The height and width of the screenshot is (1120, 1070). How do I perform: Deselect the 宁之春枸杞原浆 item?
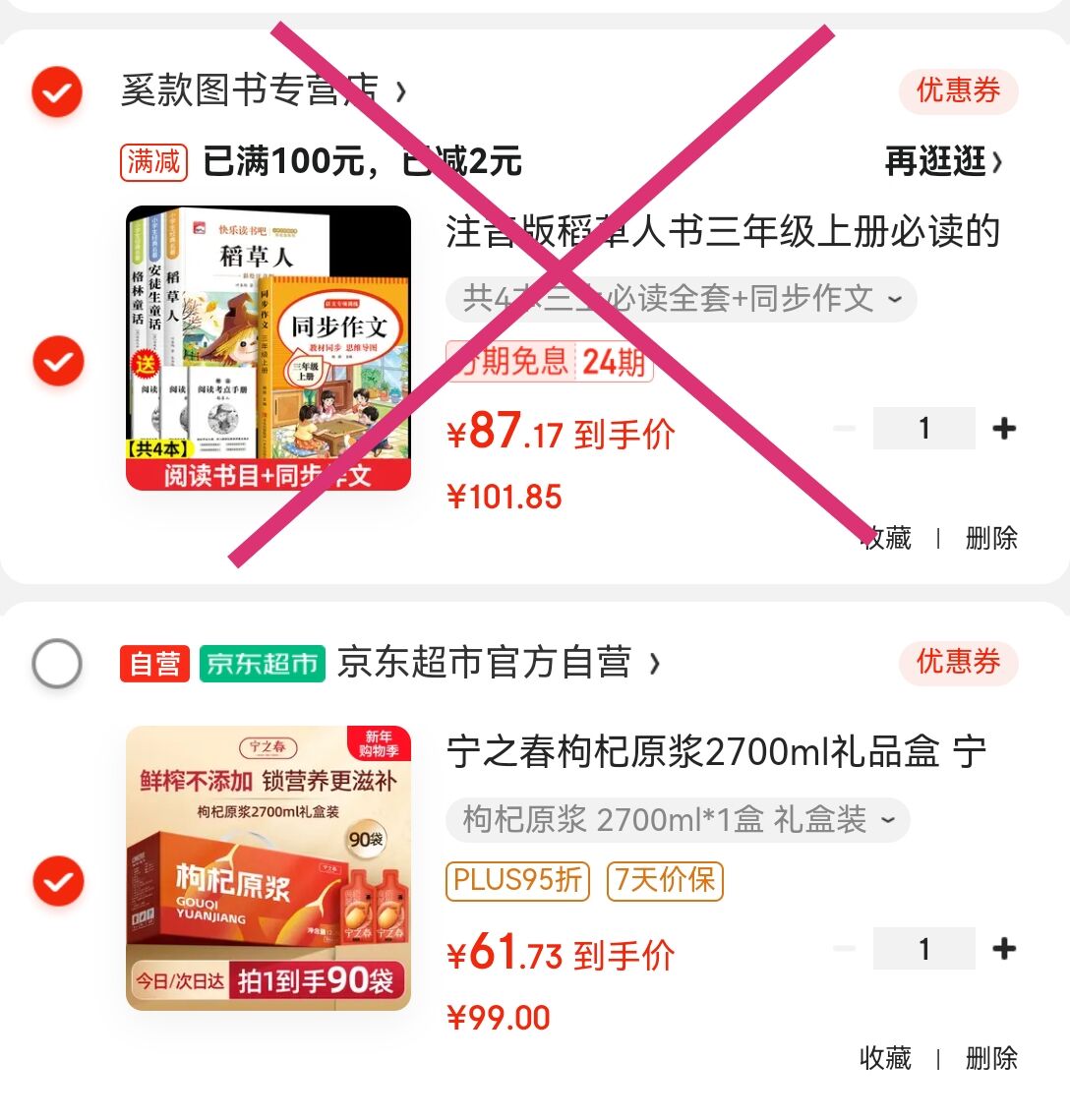(58, 880)
